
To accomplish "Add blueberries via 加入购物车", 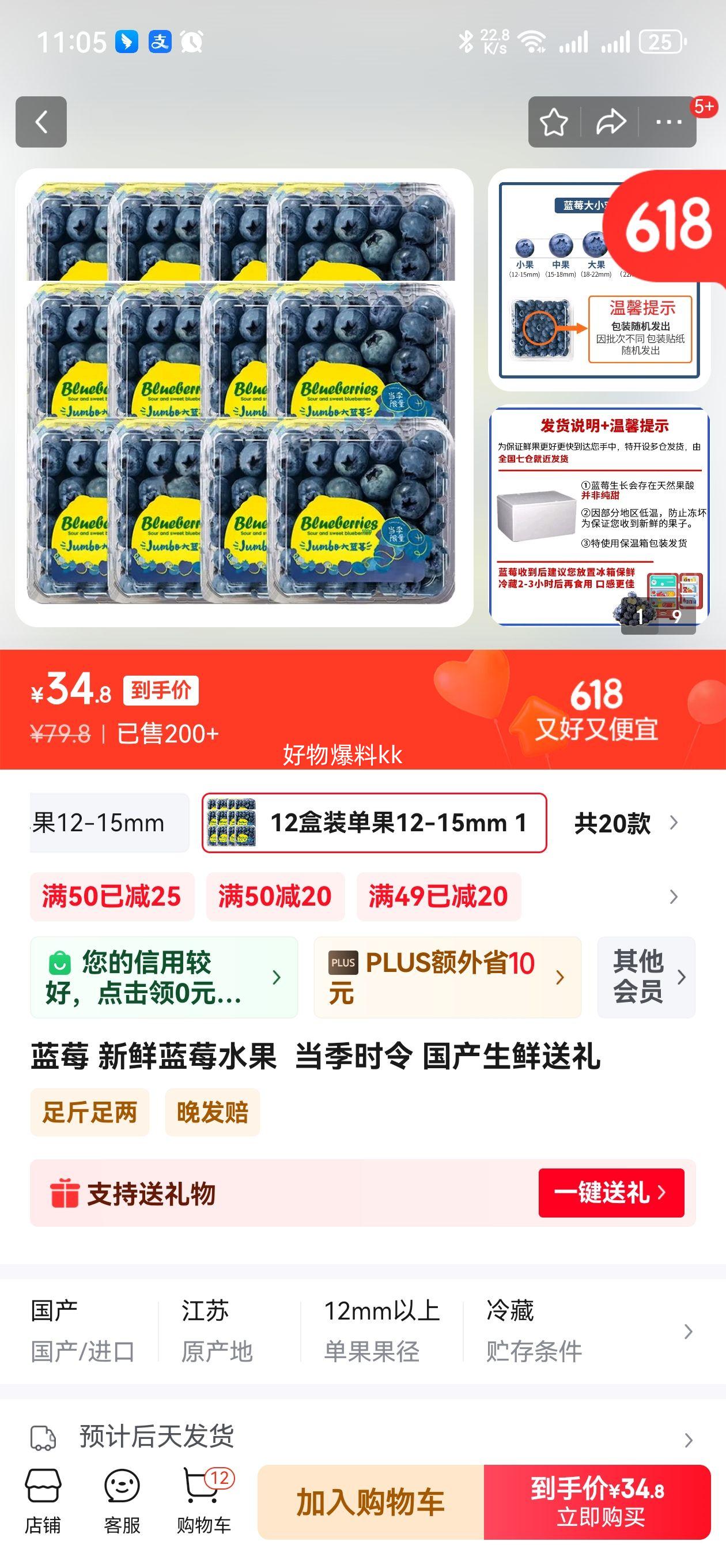I will (370, 1502).
